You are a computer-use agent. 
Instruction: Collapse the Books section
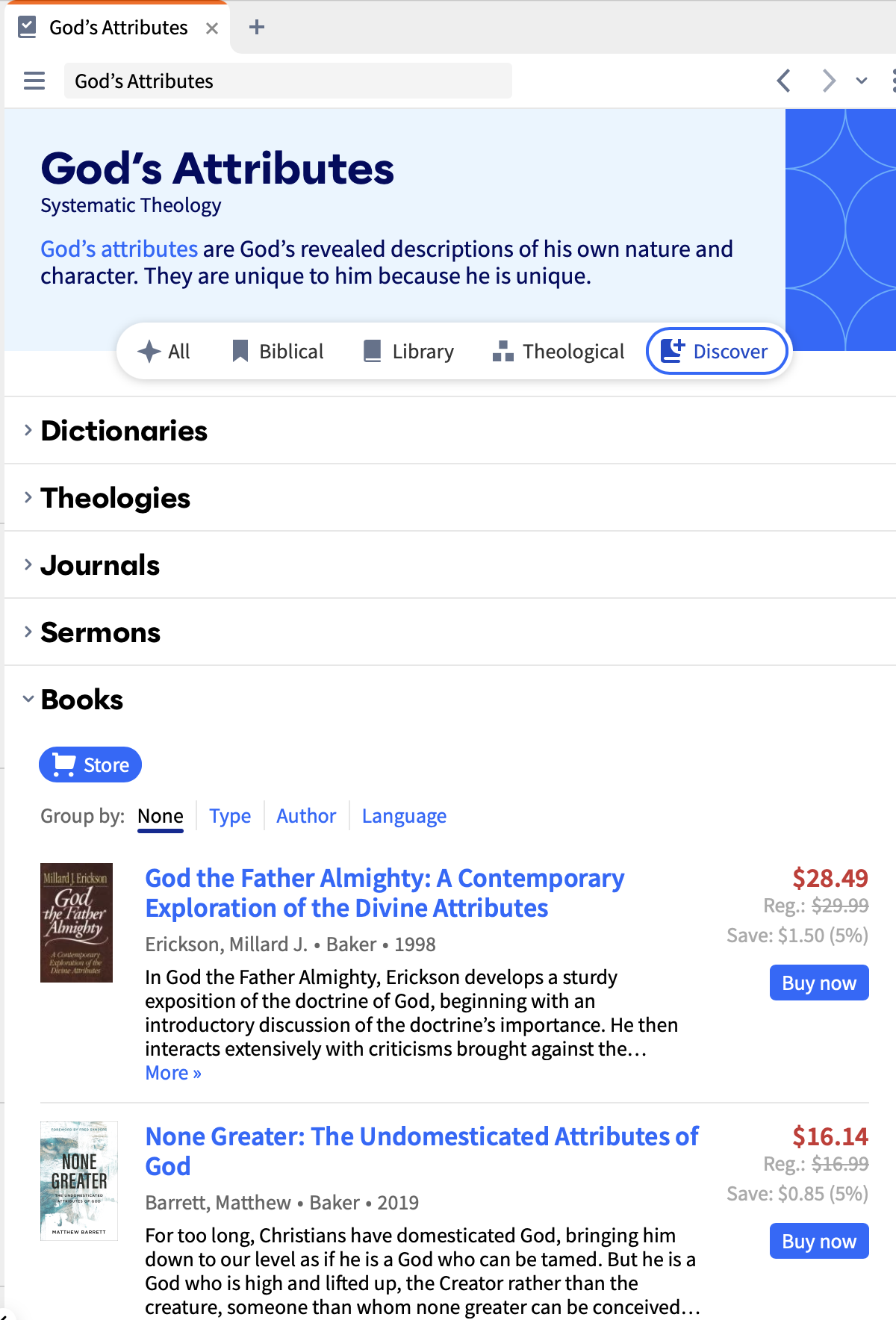tap(81, 700)
